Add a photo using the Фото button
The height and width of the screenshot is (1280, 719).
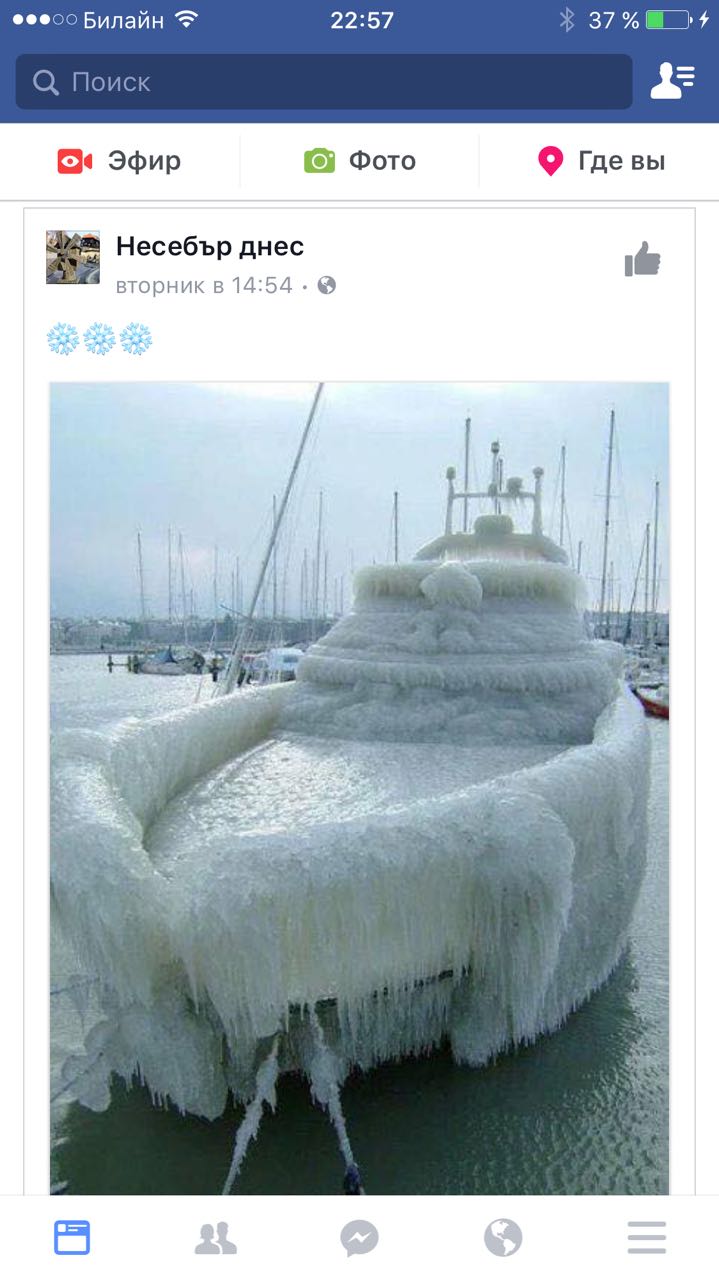(x=359, y=161)
